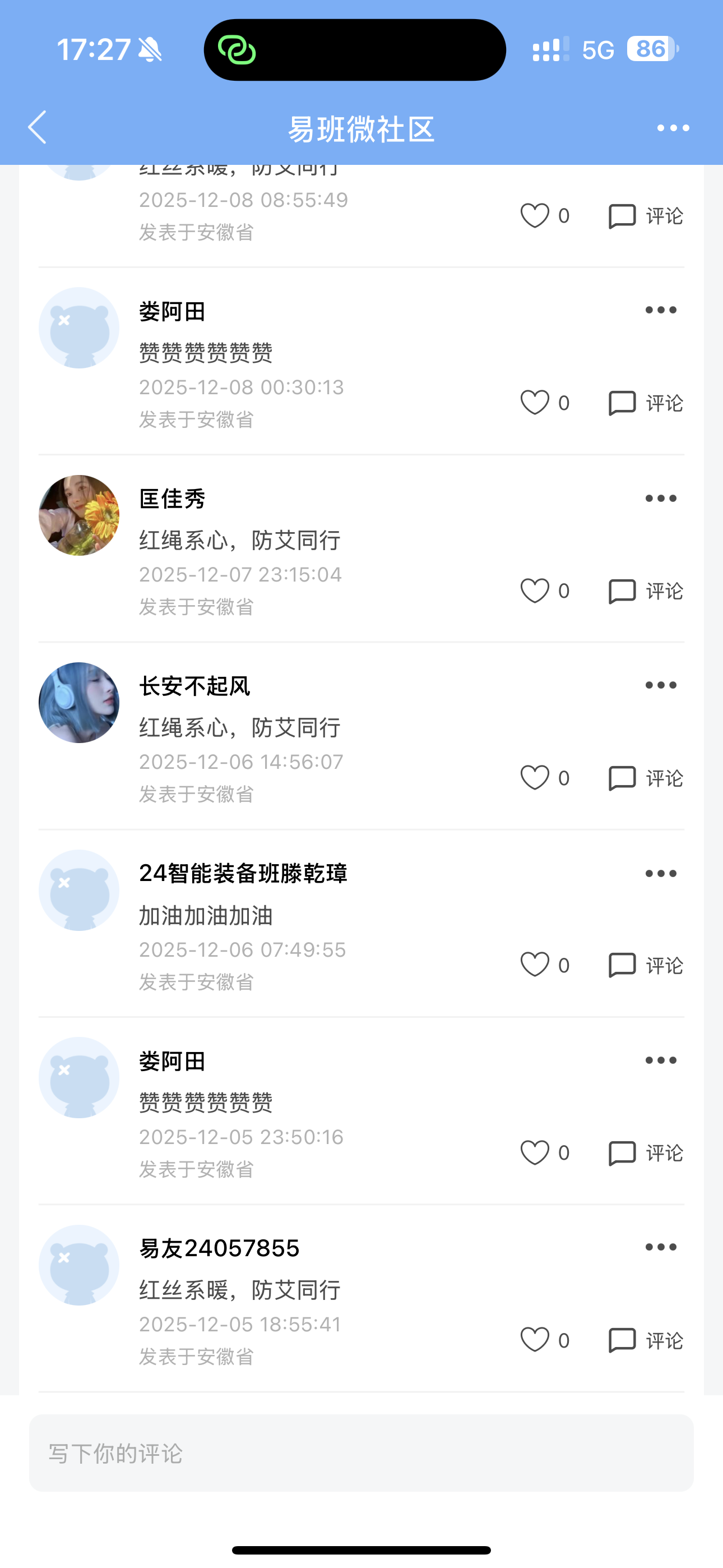Open options on 易友24057855's comment
723x1568 pixels.
pos(661,1247)
